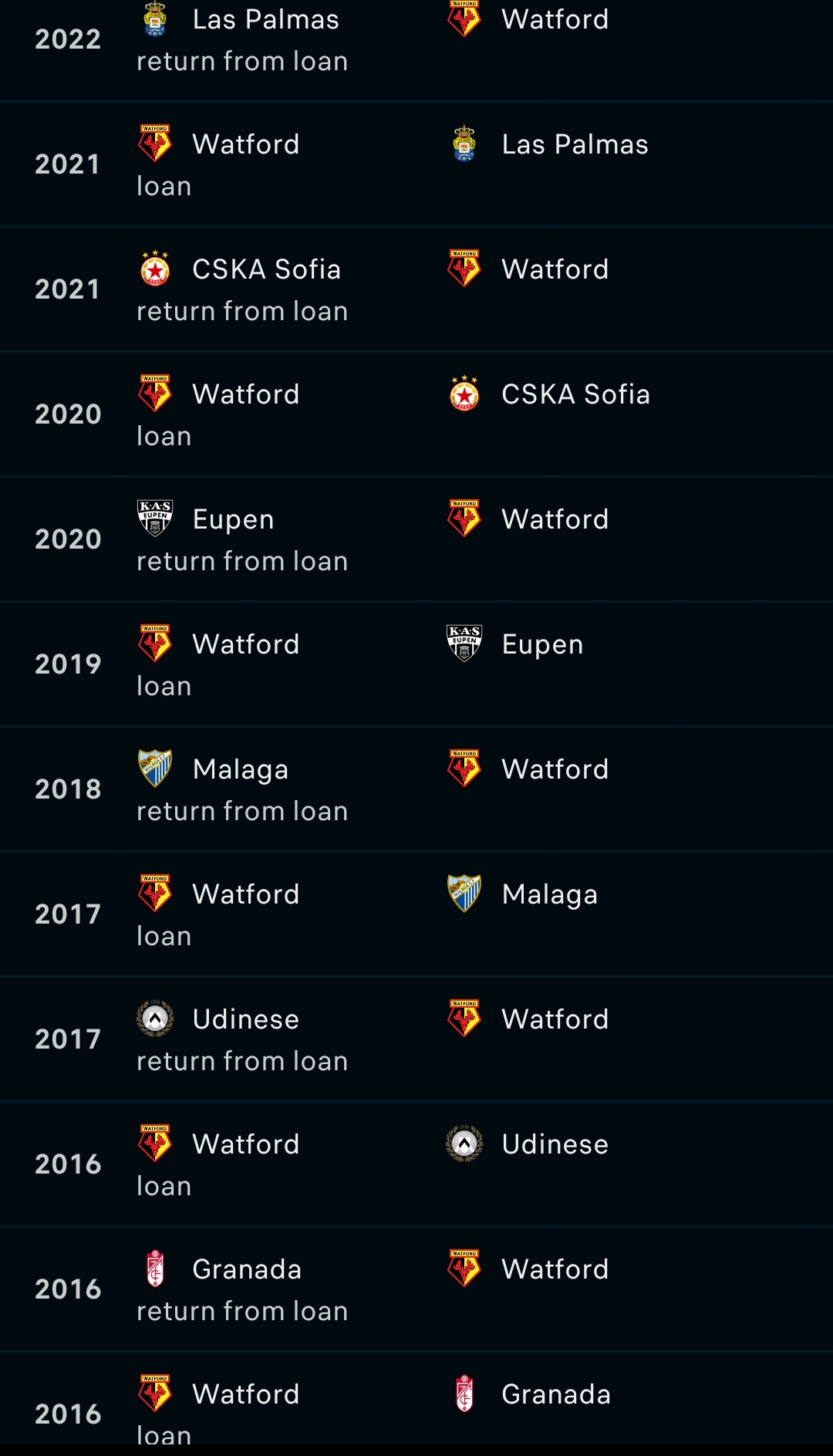
Task: Open Watford in the 2019 loan row
Action: click(x=245, y=644)
